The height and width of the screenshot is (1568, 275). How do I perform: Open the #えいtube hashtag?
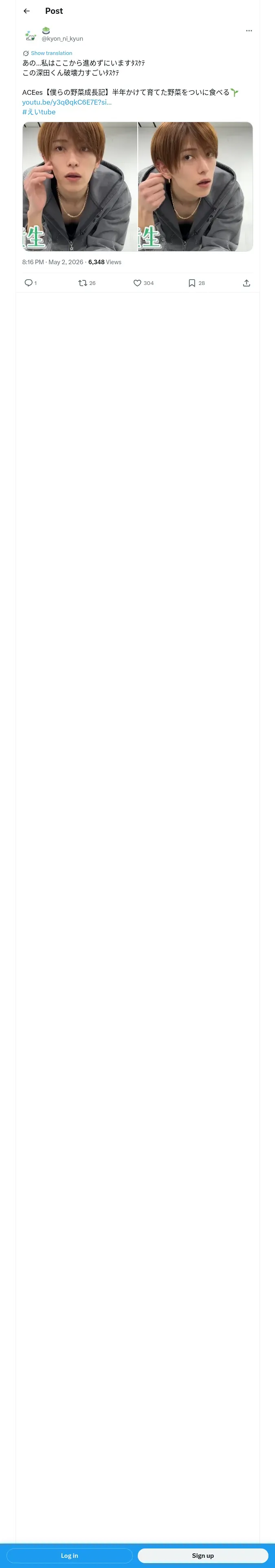click(39, 112)
